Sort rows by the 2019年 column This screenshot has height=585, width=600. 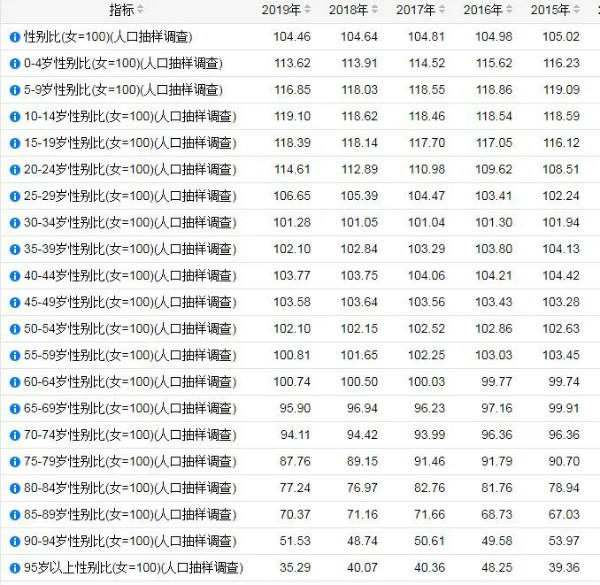tap(308, 10)
